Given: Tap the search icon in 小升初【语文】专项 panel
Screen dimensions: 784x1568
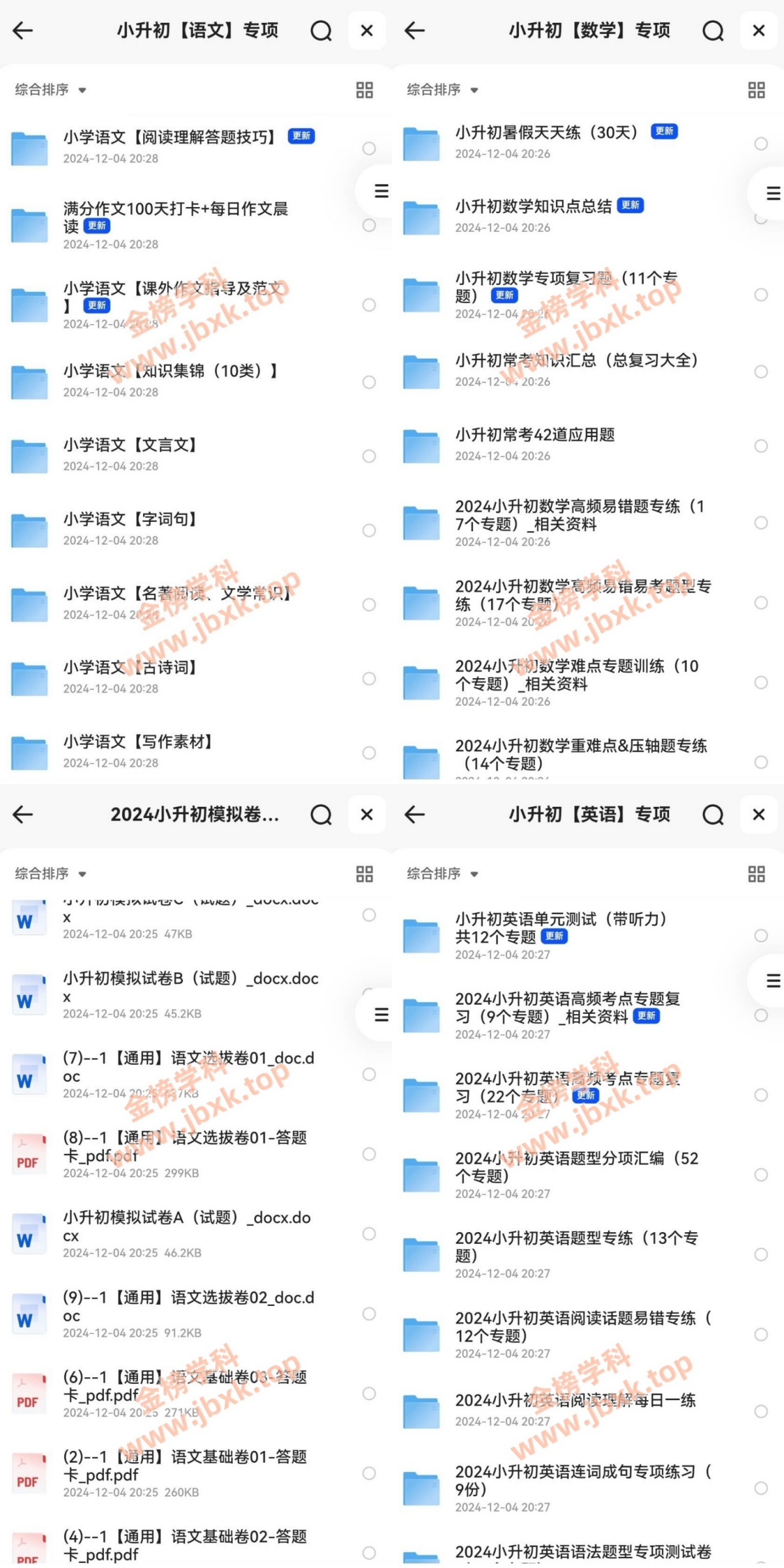Looking at the screenshot, I should [321, 30].
